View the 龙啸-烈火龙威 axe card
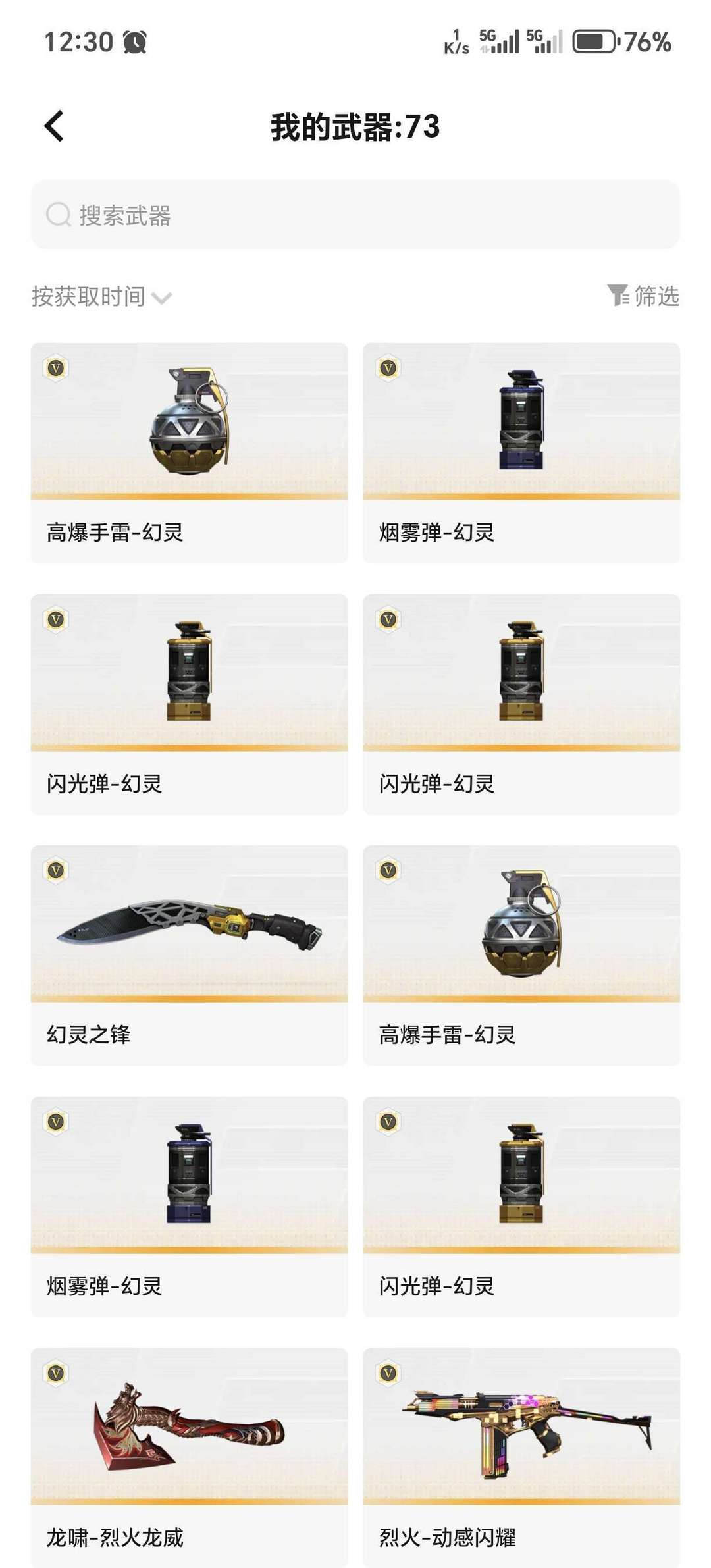Viewport: 711px width, 1568px height. coord(189,1456)
